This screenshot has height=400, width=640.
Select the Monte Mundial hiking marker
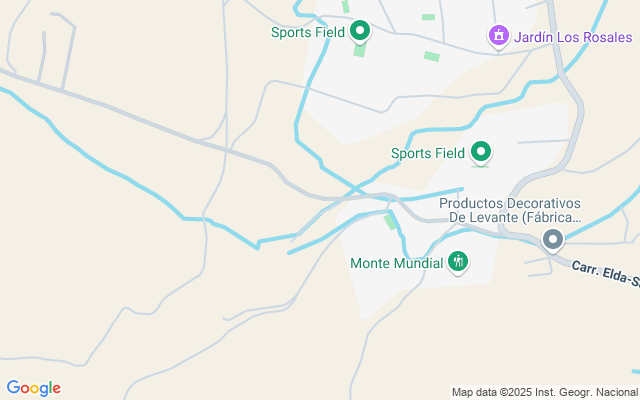(458, 263)
